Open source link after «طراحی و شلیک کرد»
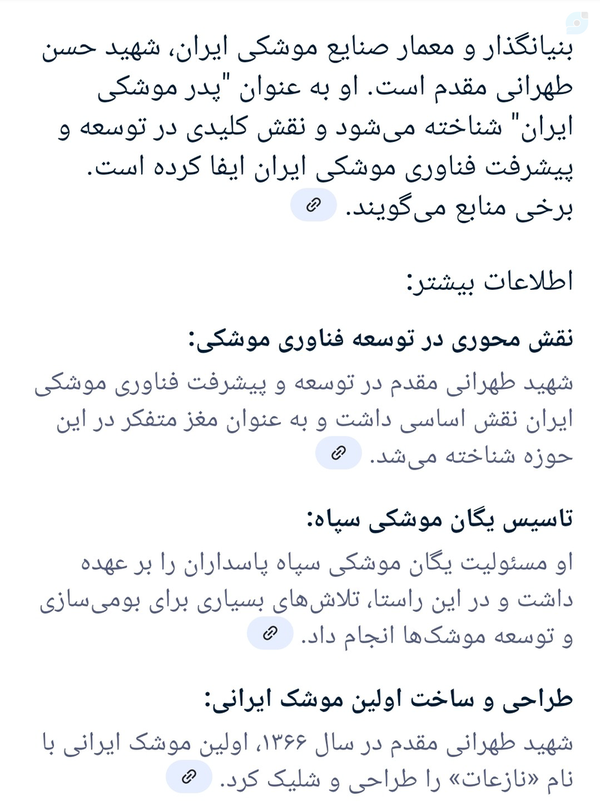The image size is (600, 811). coord(186,776)
